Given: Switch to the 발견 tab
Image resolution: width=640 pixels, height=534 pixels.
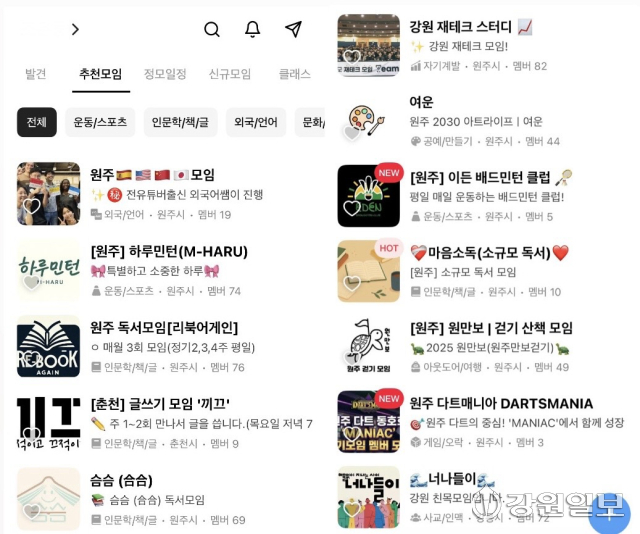Looking at the screenshot, I should coord(36,74).
